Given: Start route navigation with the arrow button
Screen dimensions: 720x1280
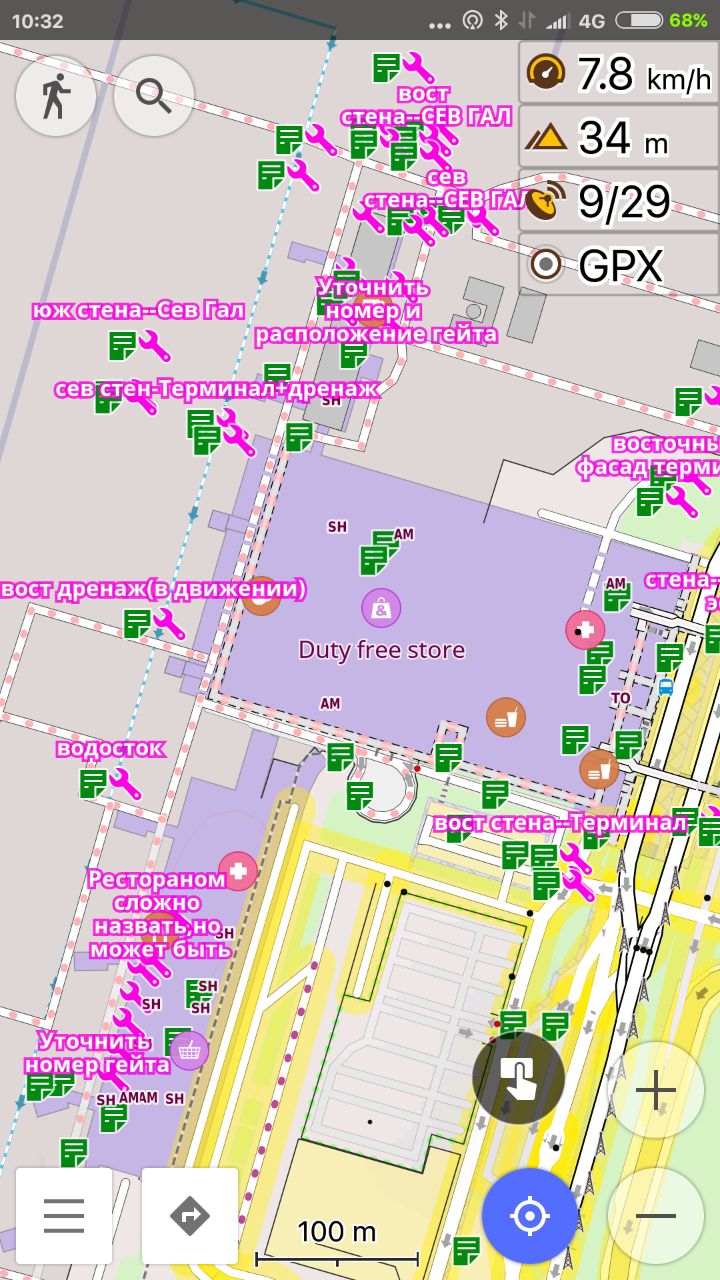Looking at the screenshot, I should point(190,1215).
